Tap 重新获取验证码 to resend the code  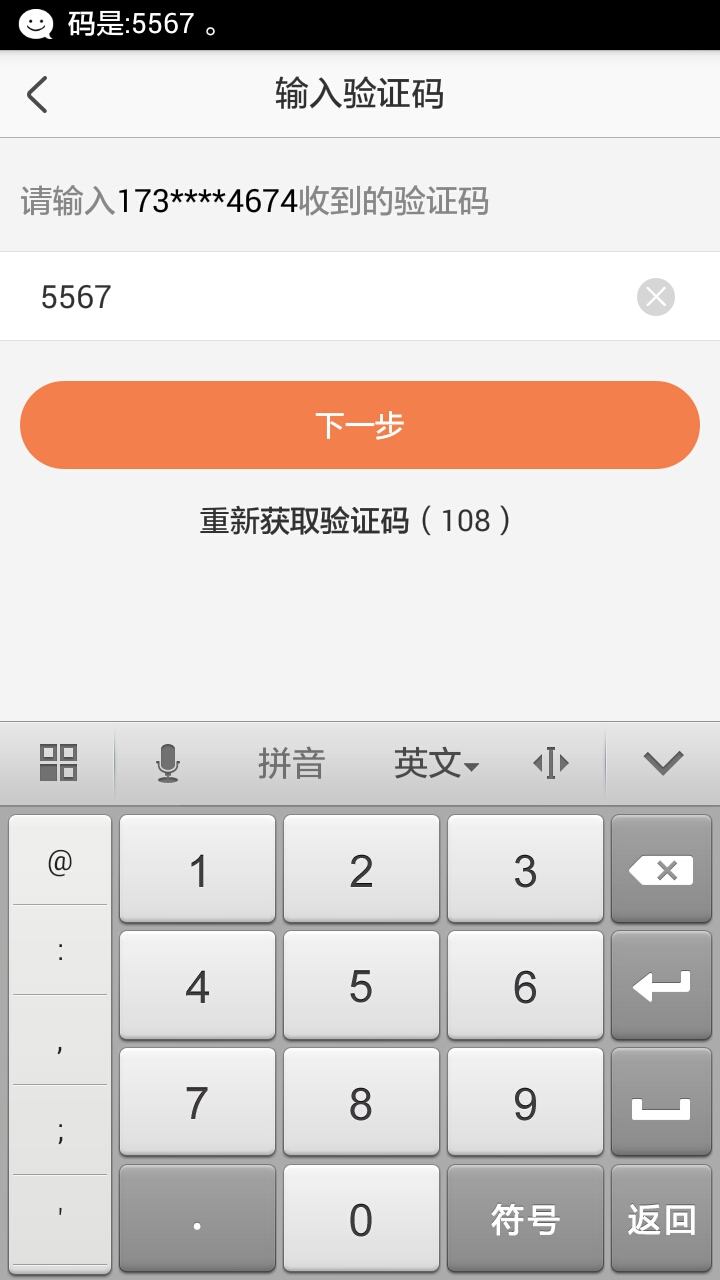pos(360,520)
